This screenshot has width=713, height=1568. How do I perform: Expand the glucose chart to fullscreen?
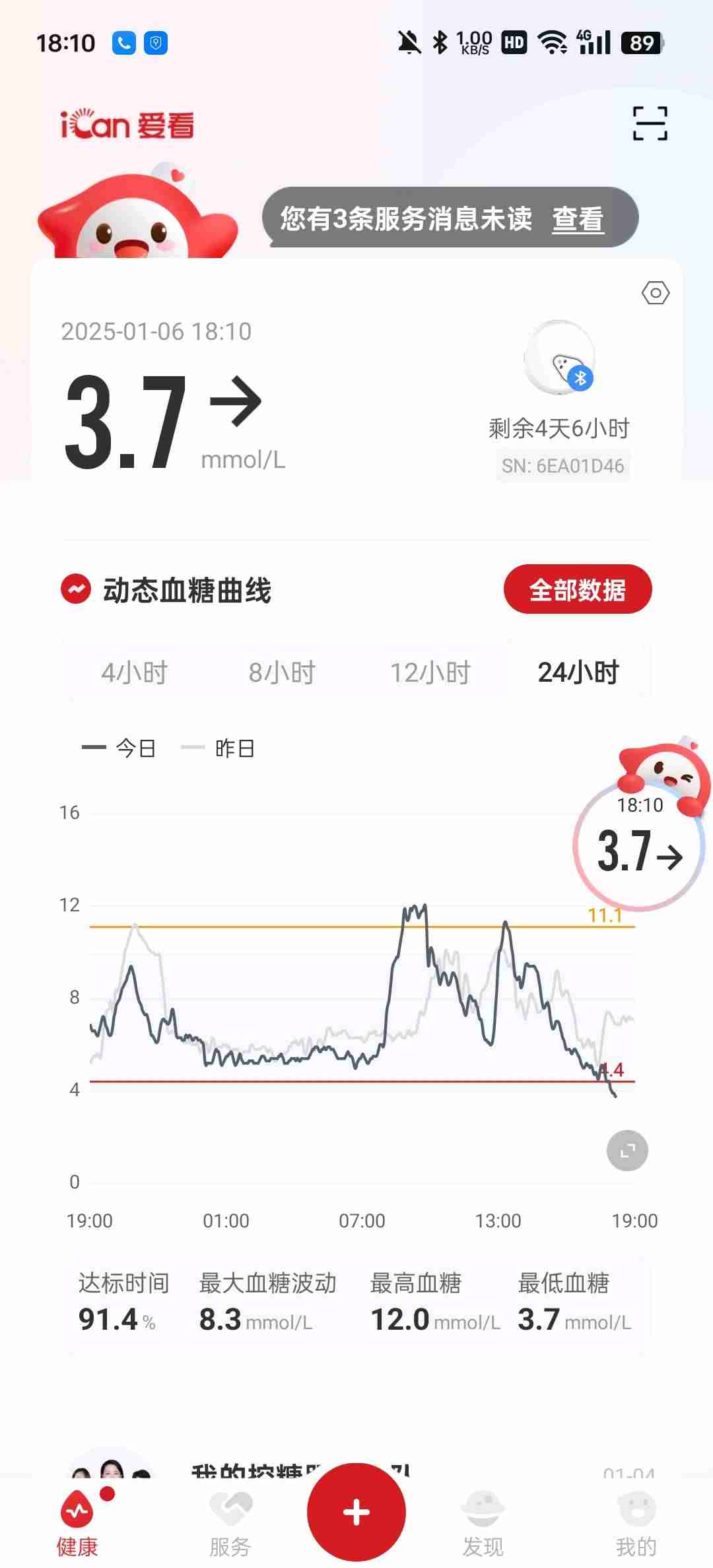[627, 1151]
